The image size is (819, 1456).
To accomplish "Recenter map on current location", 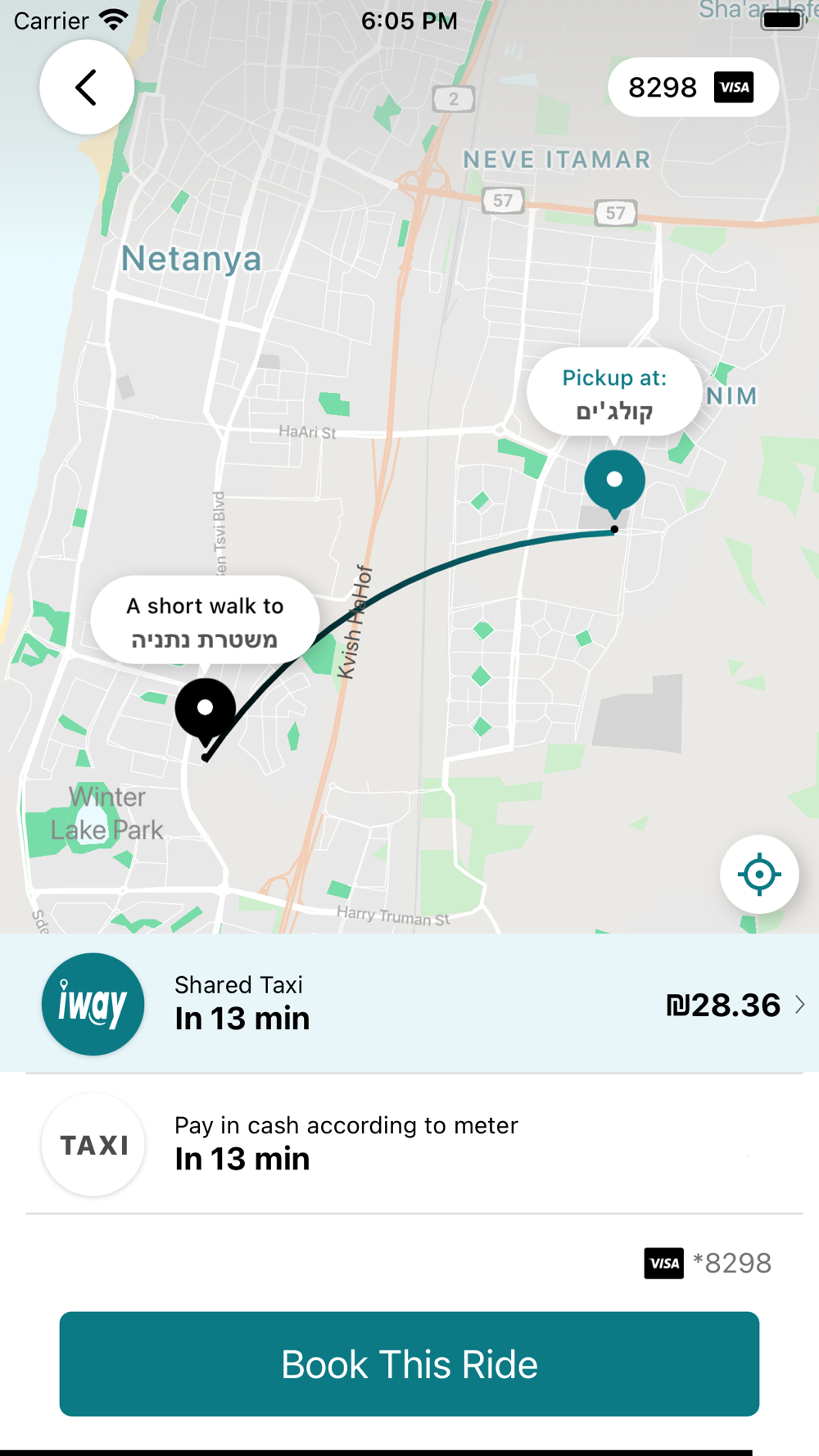I will (759, 875).
